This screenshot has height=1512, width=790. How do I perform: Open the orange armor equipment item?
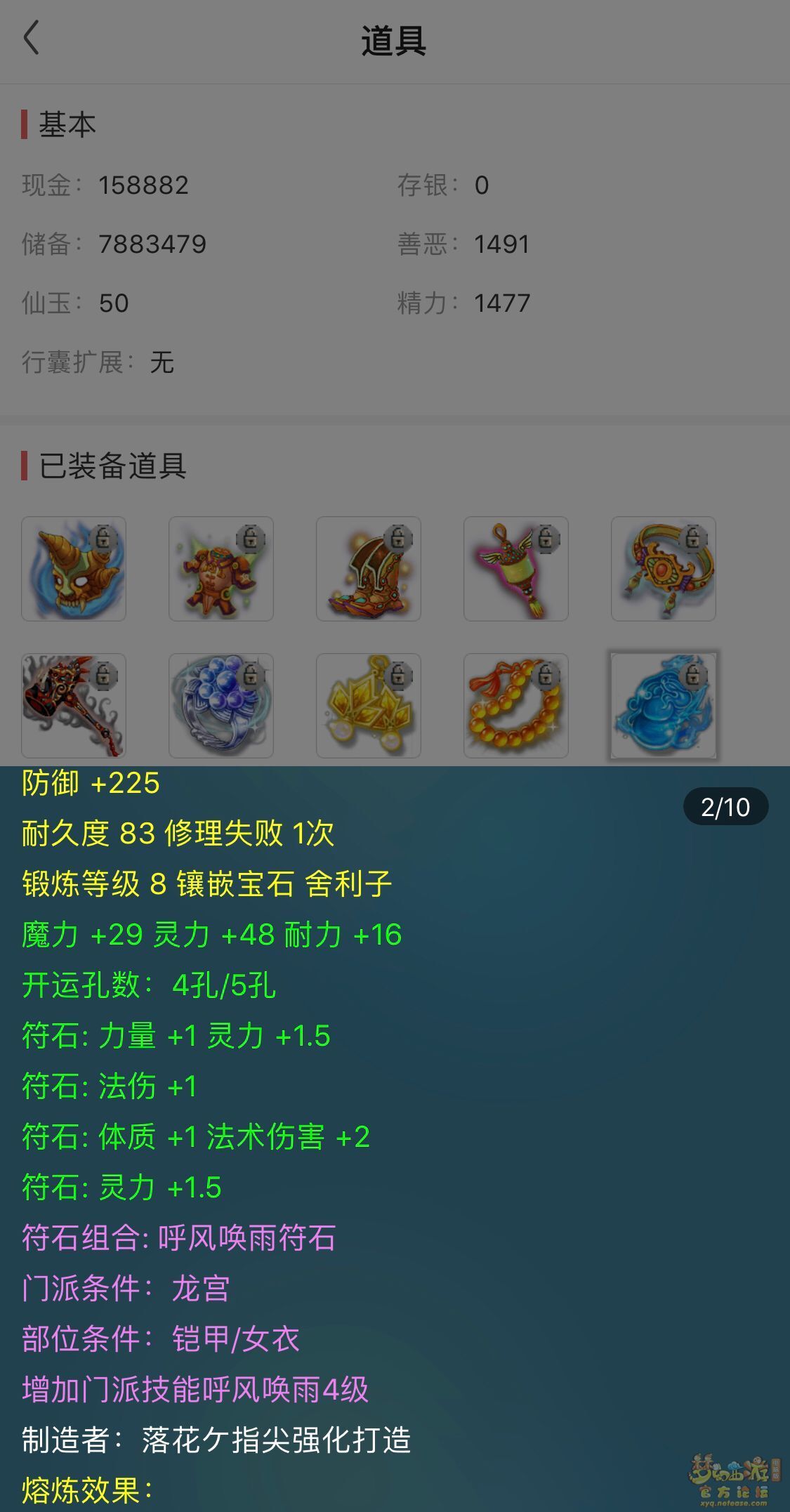click(x=221, y=569)
